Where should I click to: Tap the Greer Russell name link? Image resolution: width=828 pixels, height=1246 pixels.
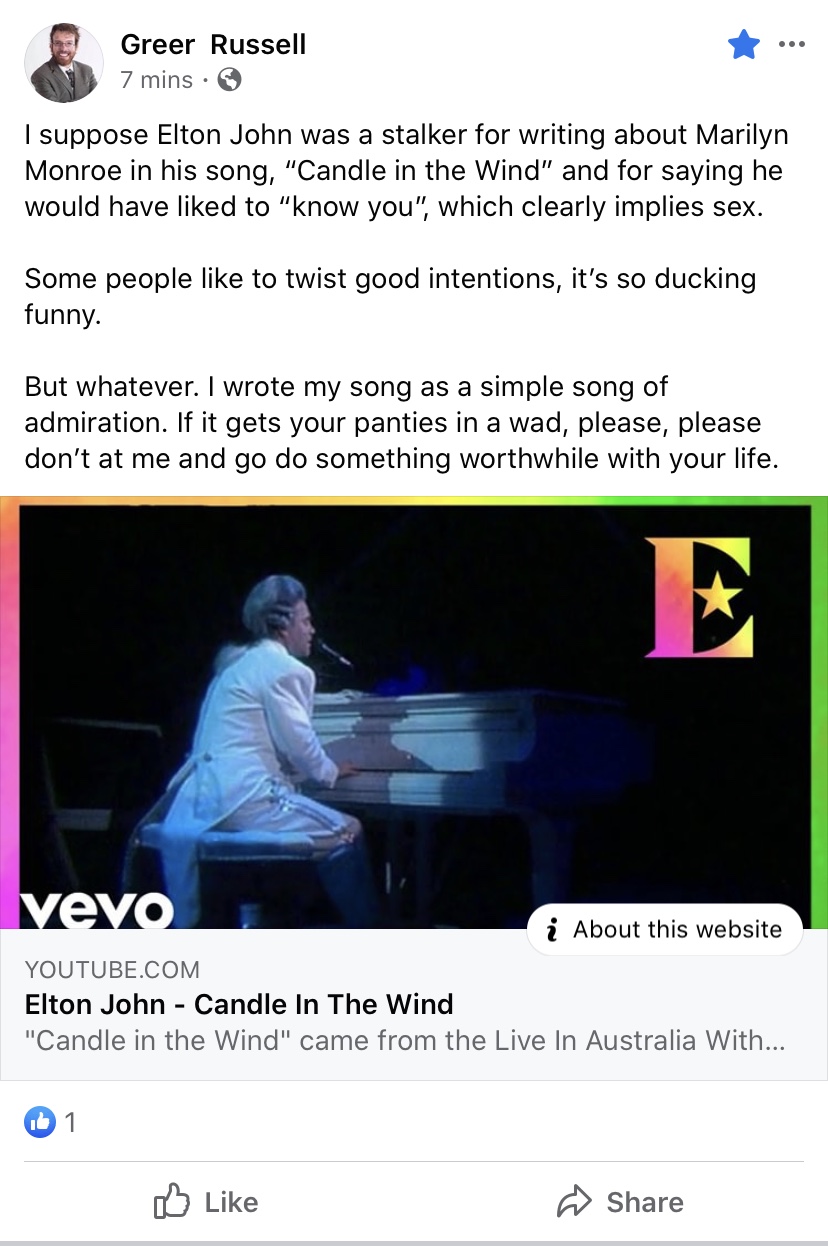[213, 44]
